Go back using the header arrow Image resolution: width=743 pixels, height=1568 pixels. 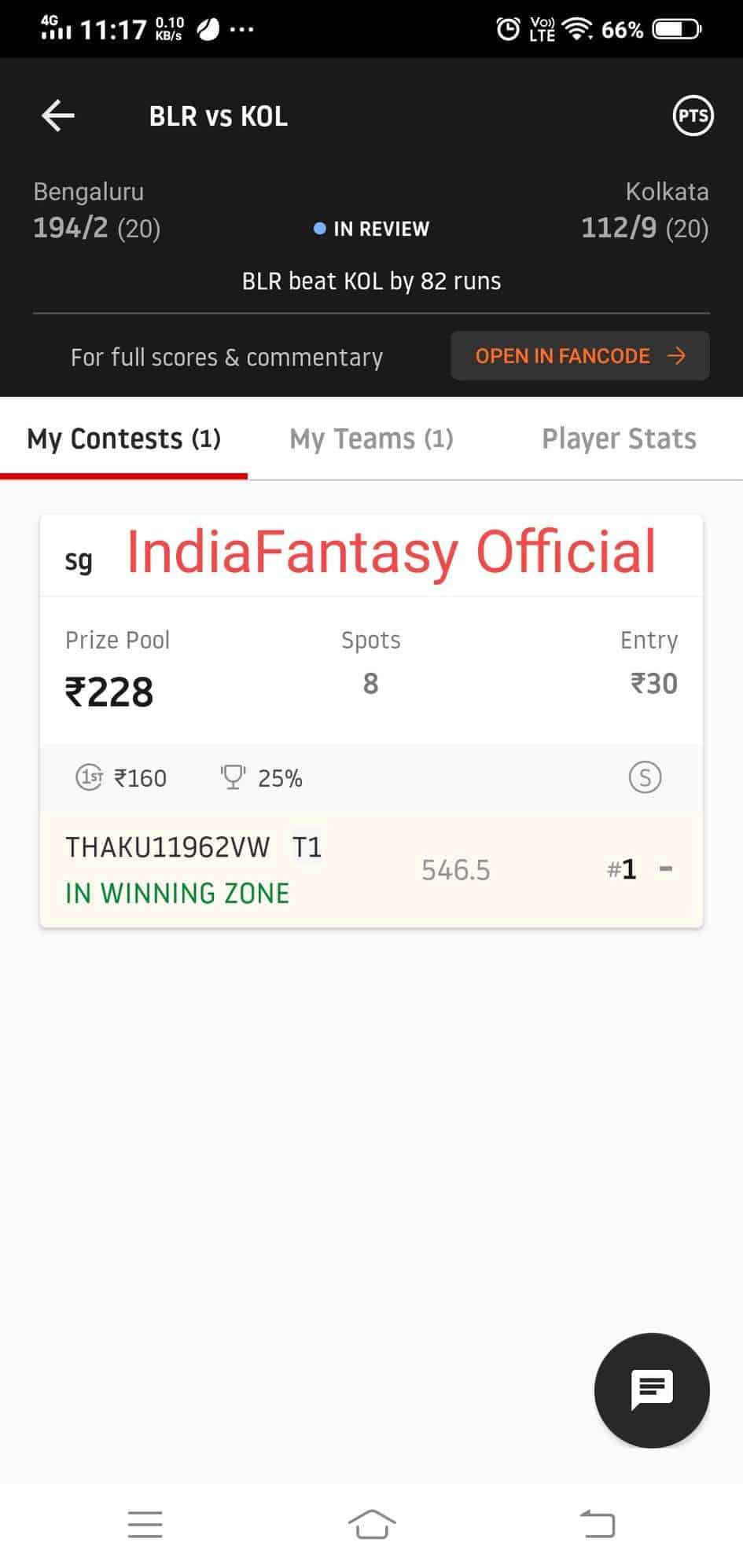click(x=58, y=116)
